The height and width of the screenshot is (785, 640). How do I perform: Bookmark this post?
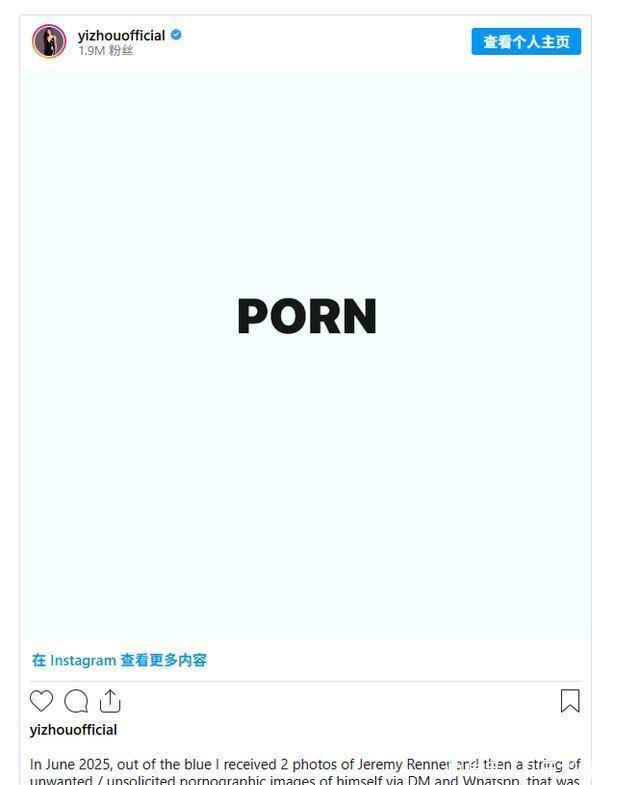570,701
